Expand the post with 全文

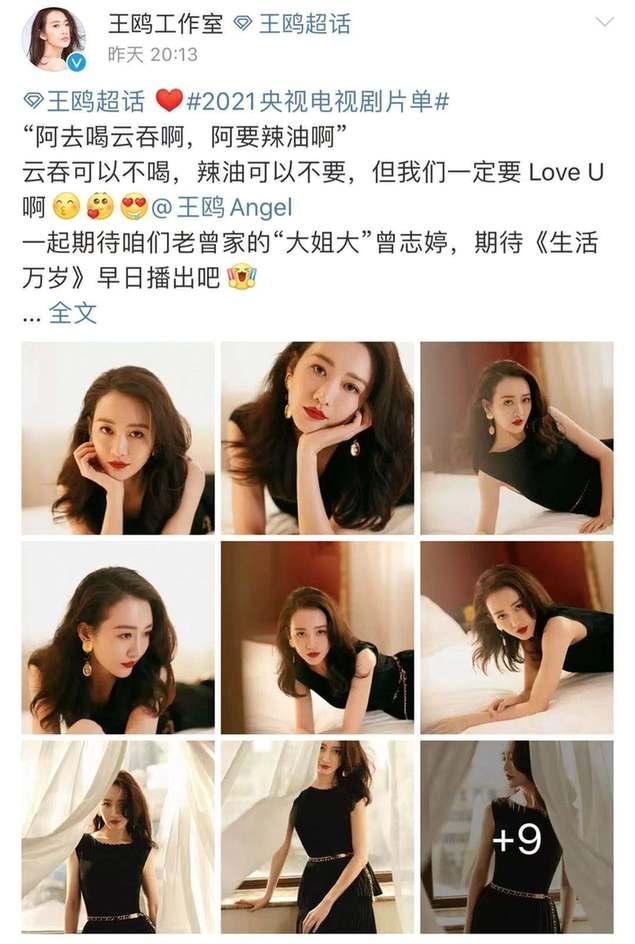pos(72,313)
